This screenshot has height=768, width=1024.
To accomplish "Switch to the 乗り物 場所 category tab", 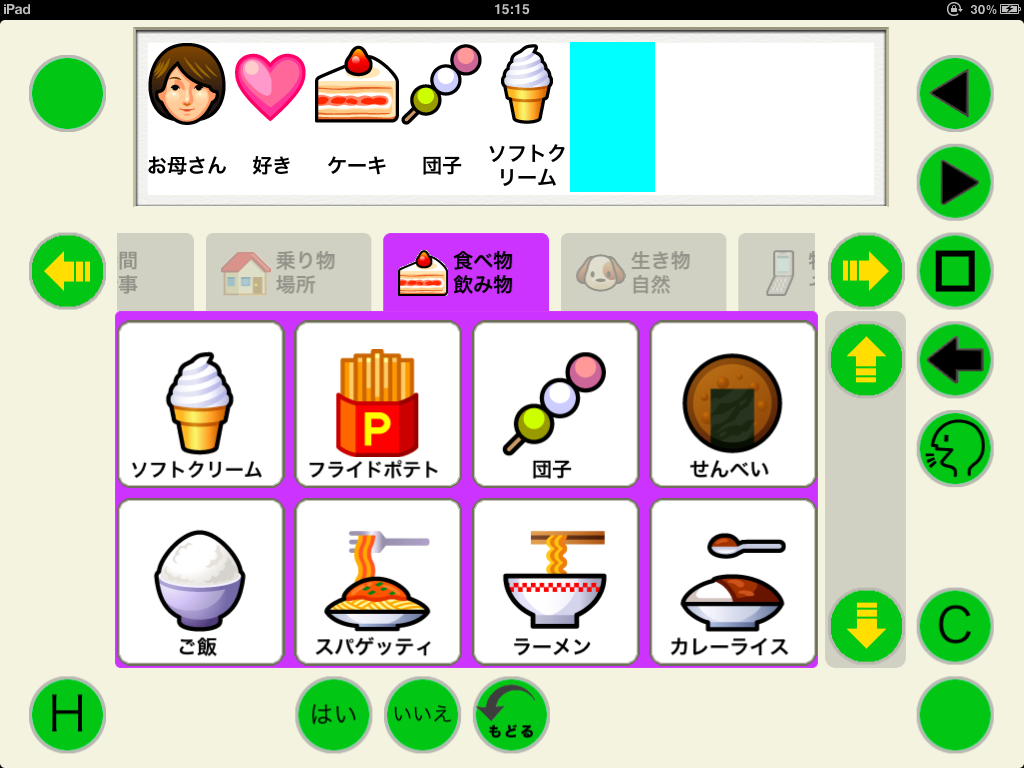I will click(288, 272).
